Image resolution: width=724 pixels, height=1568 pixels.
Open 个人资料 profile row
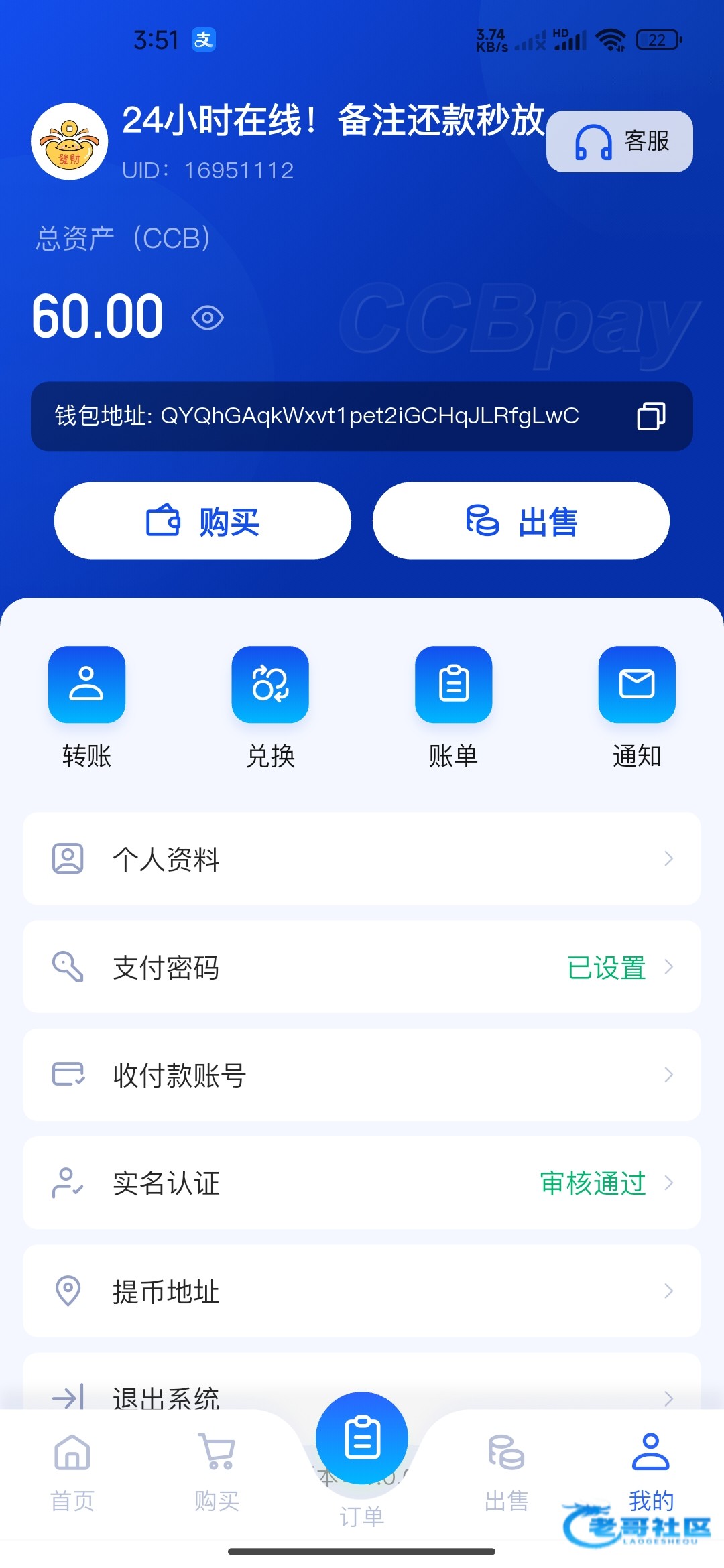pyautogui.click(x=362, y=858)
